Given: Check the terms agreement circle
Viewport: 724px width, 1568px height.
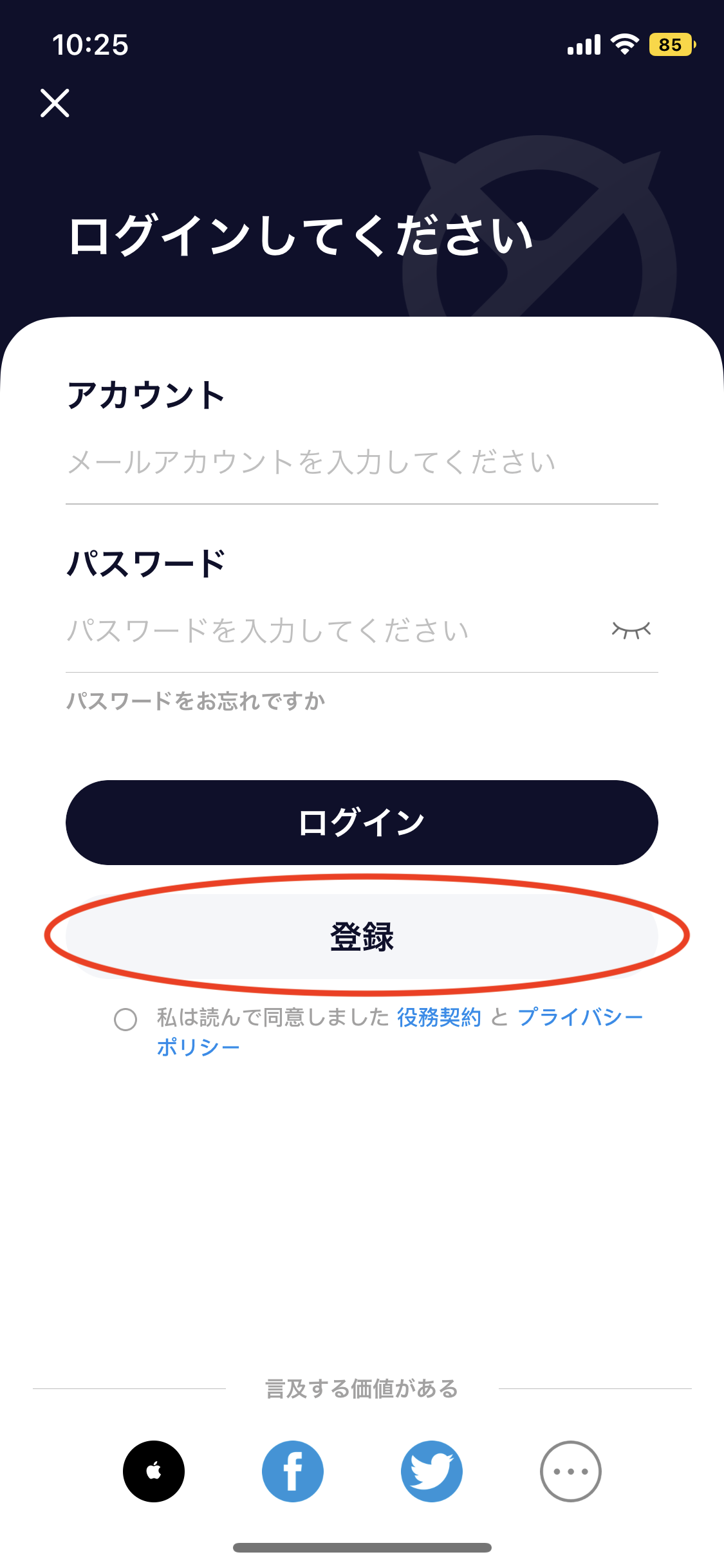Looking at the screenshot, I should point(125,1020).
